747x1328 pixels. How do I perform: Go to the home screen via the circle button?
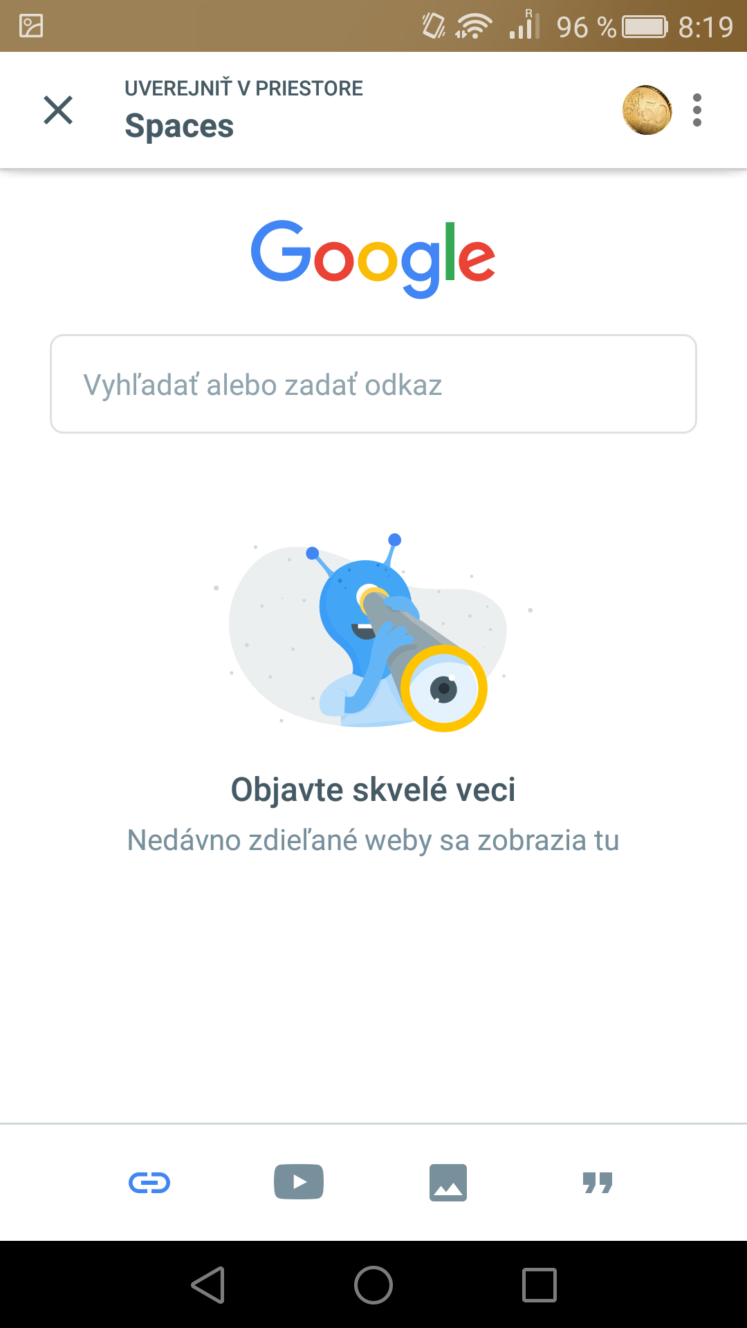click(x=373, y=1285)
